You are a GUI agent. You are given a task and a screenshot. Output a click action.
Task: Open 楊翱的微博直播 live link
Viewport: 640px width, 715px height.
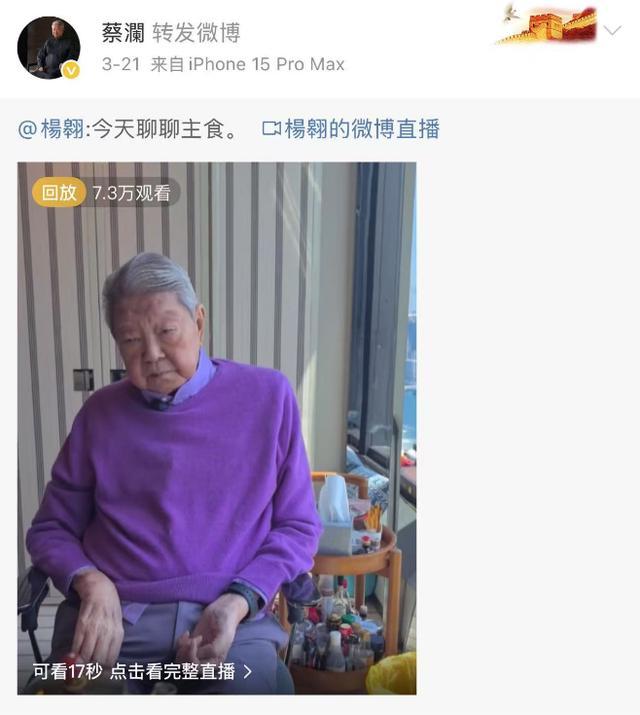(x=351, y=129)
